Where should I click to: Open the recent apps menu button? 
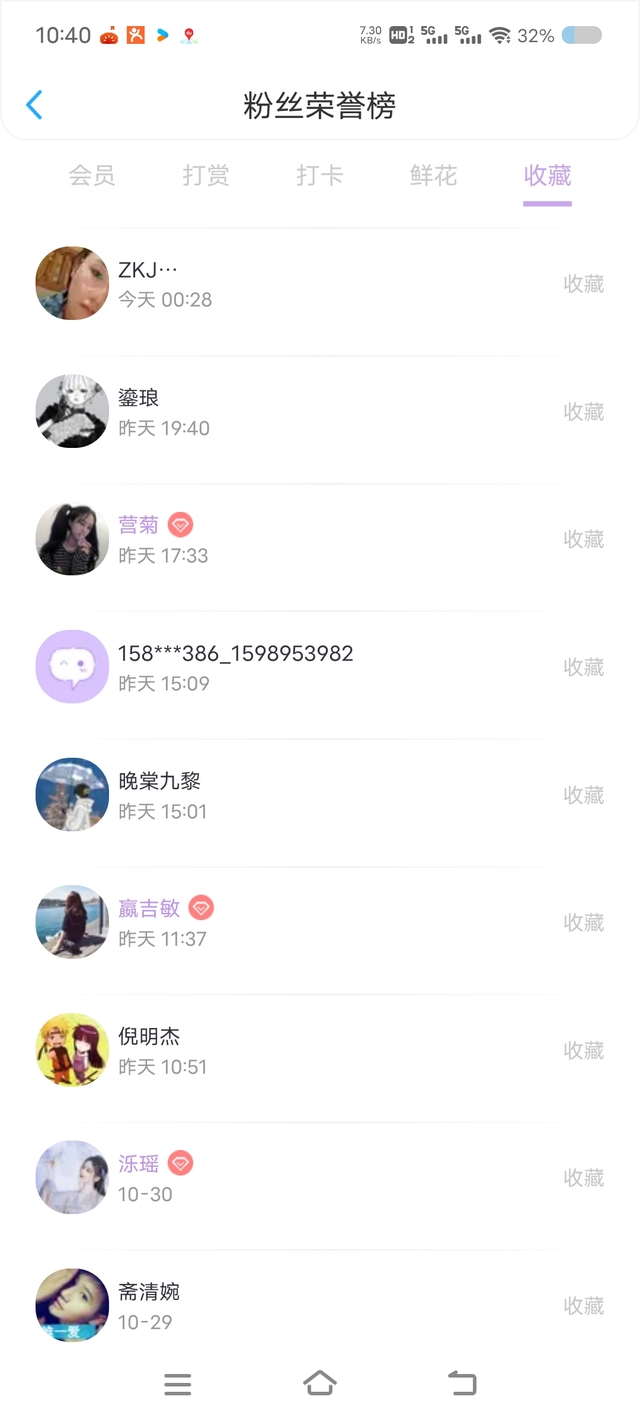pyautogui.click(x=178, y=1385)
